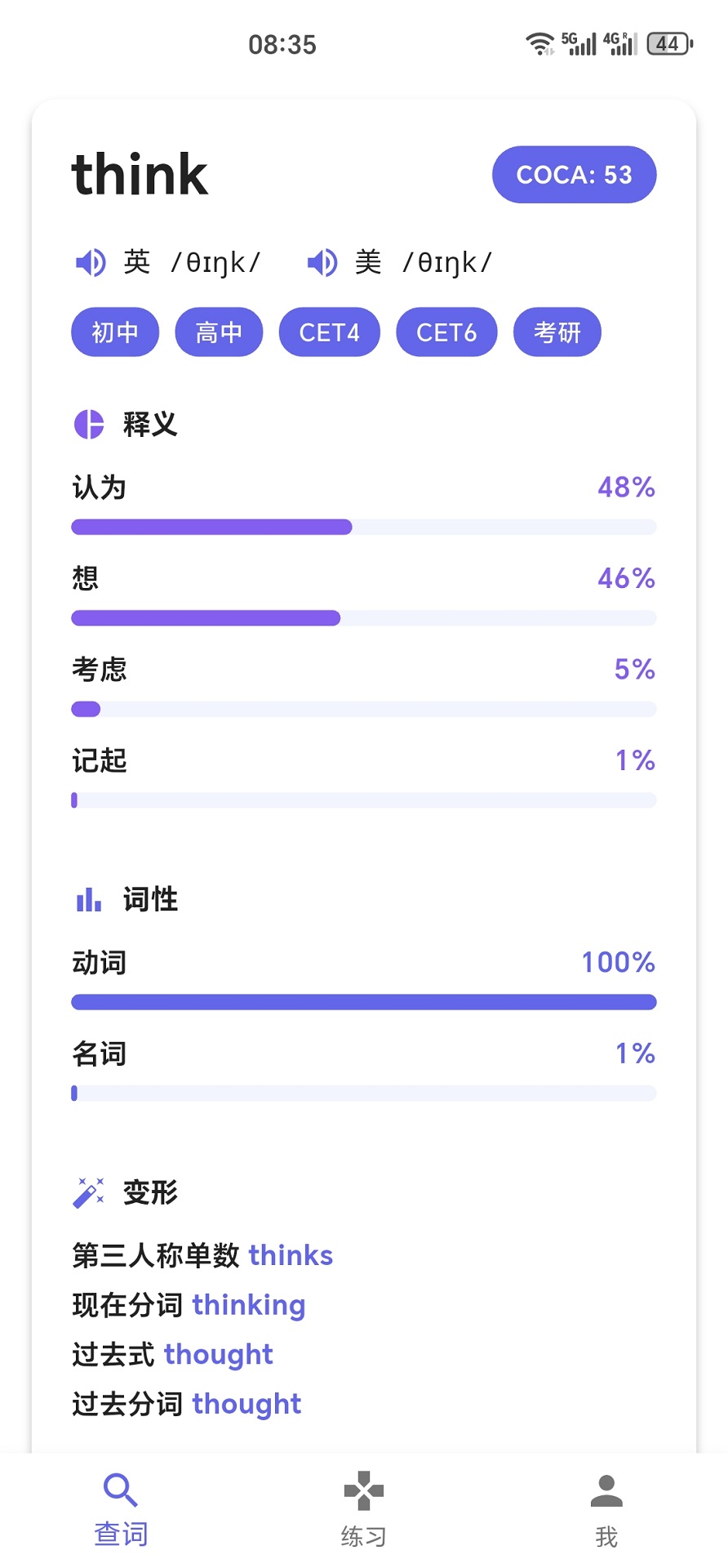Select the 初中 level tag

click(x=114, y=332)
